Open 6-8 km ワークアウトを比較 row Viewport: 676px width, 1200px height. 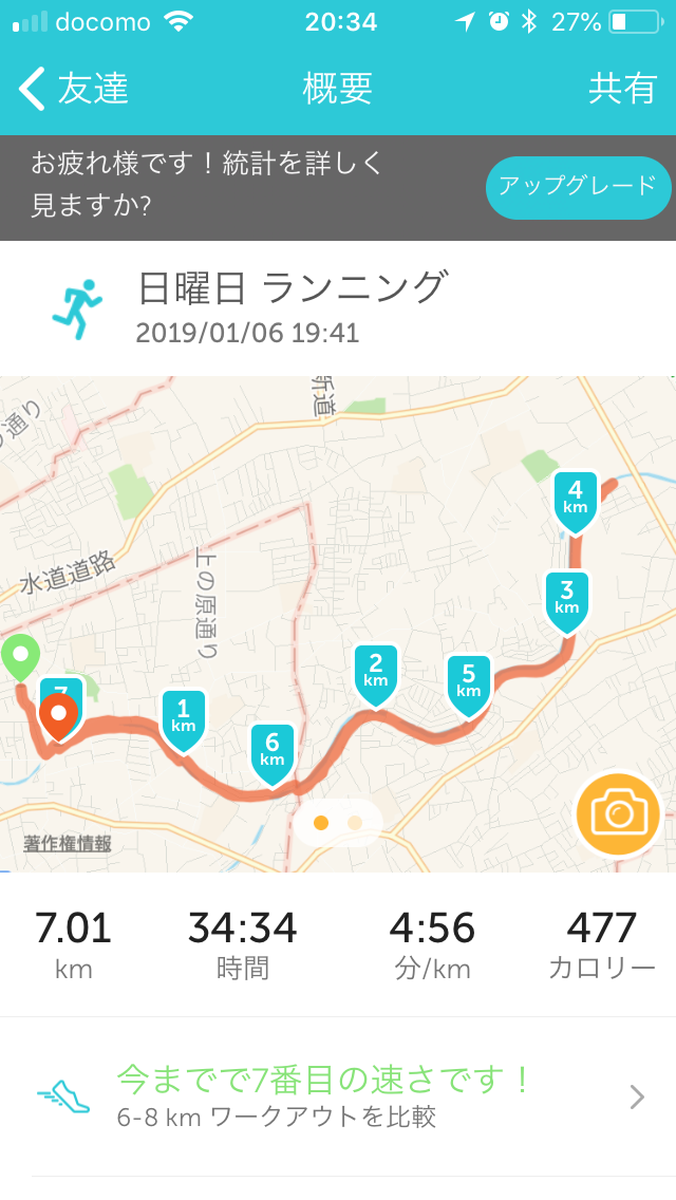pos(338,1097)
